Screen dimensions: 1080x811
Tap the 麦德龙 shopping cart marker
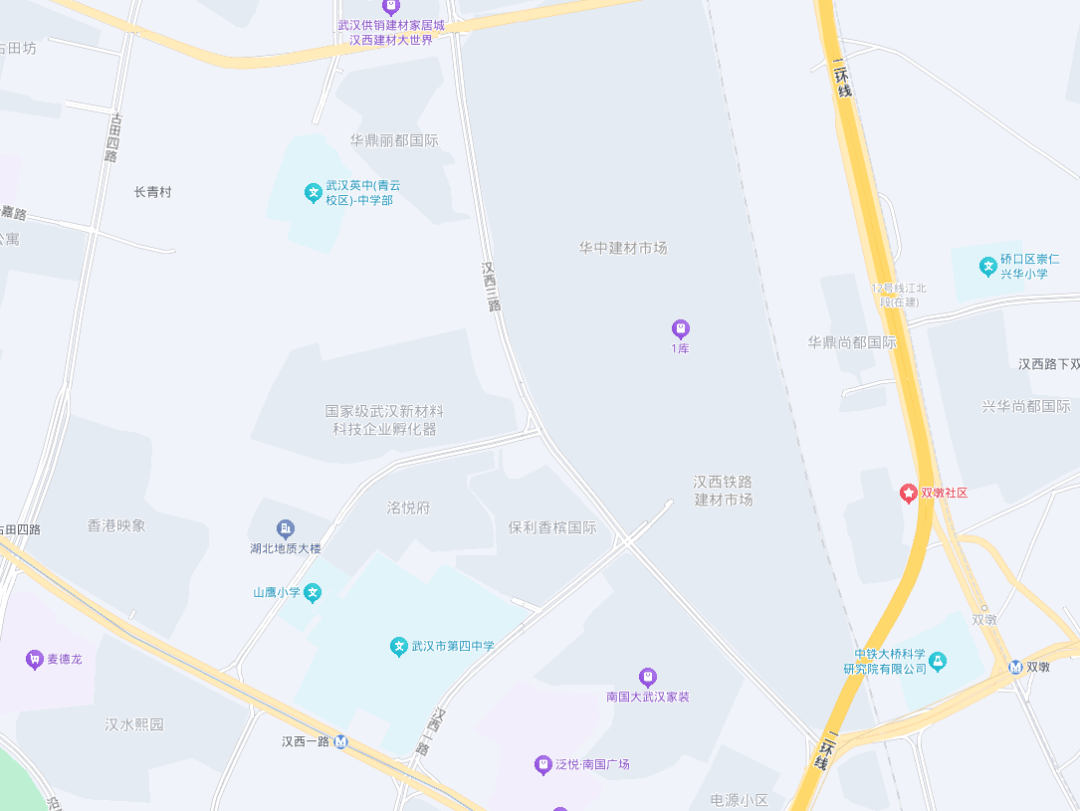(x=35, y=659)
